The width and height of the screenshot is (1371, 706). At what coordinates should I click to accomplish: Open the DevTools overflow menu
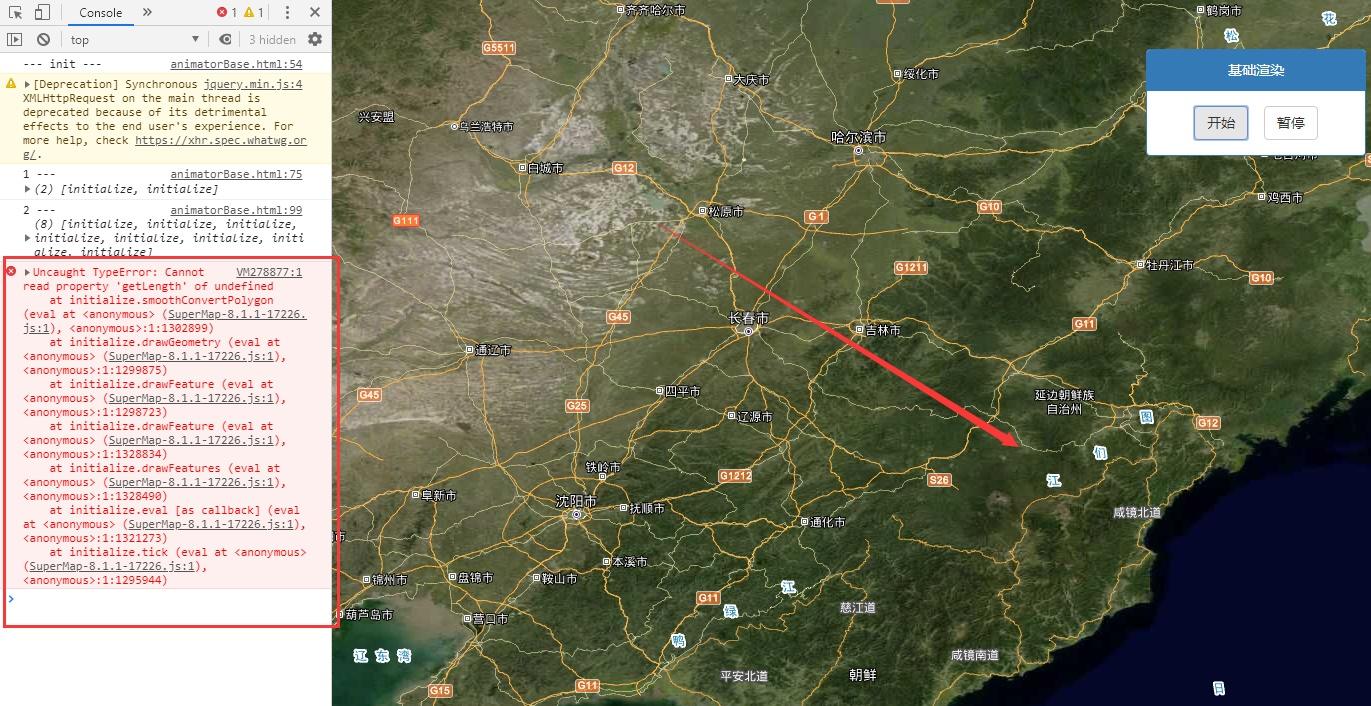click(288, 12)
